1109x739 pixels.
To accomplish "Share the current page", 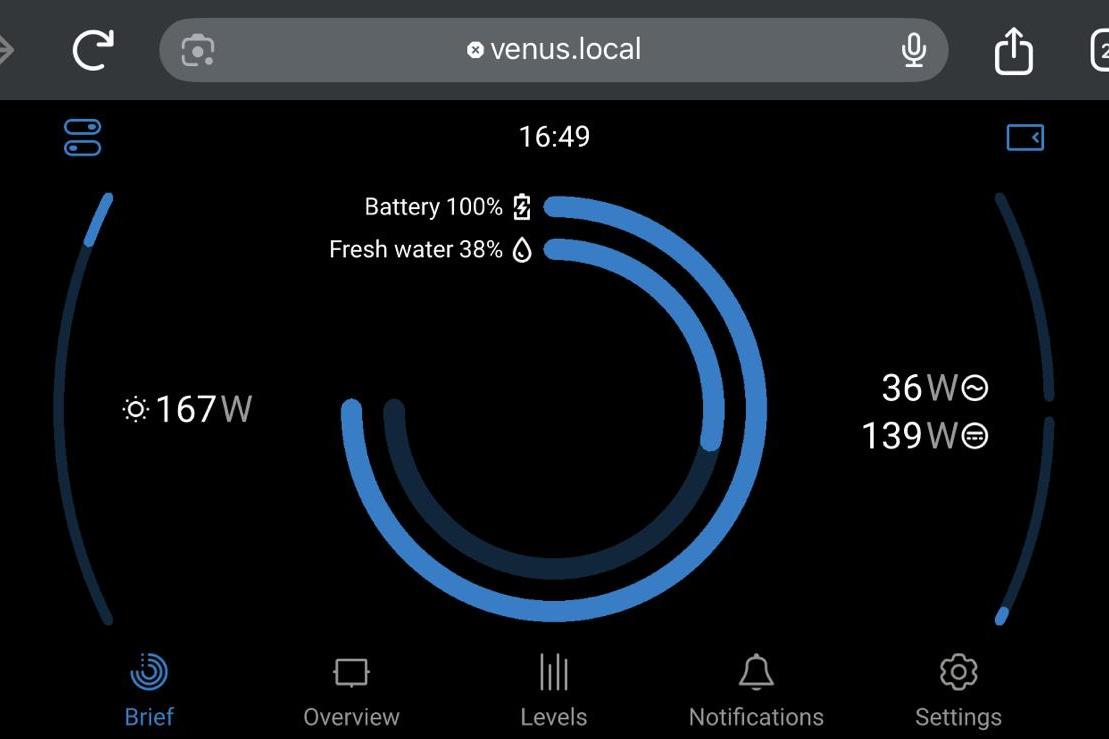I will coord(1013,51).
